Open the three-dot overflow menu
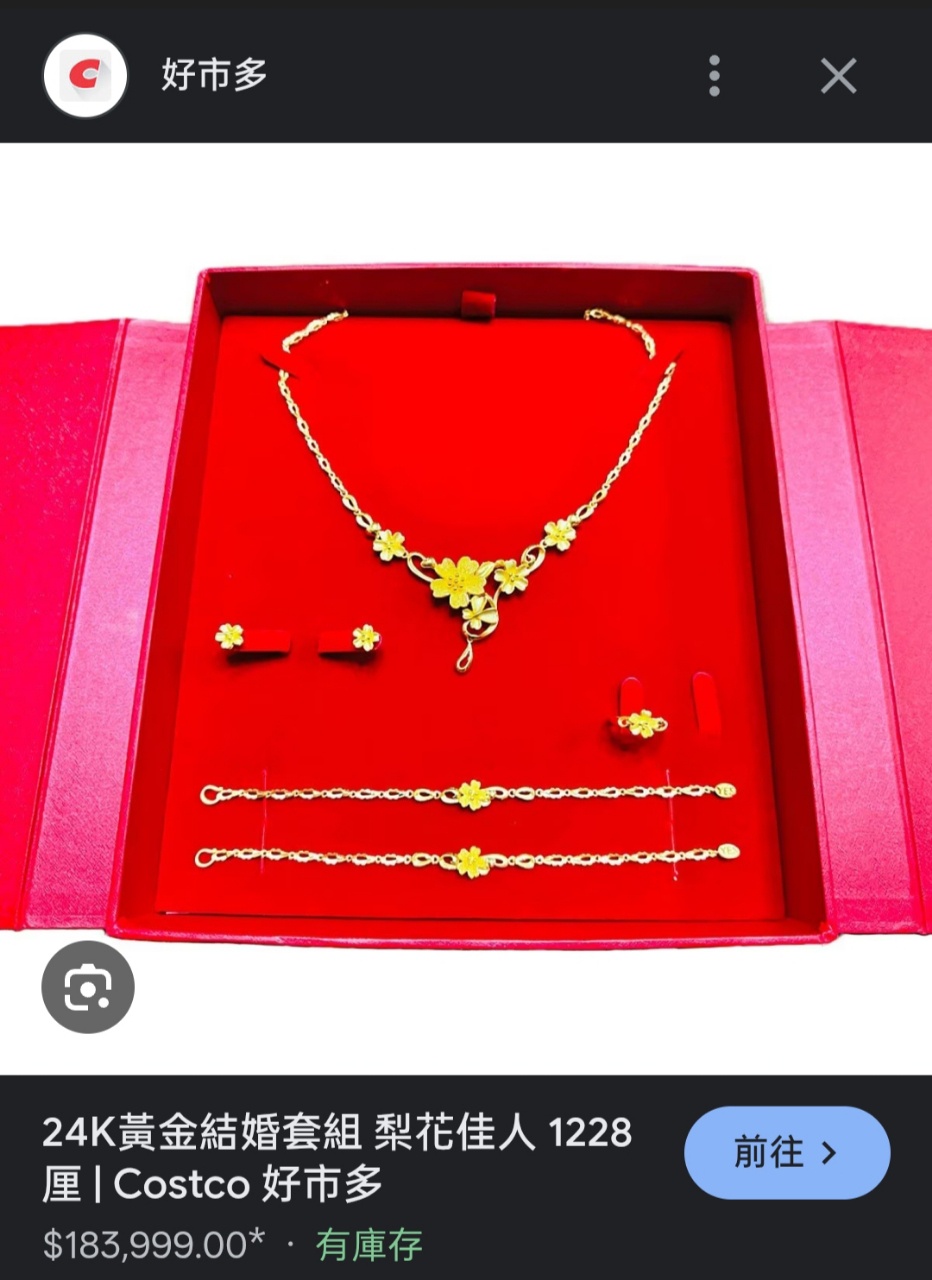Screen dimensions: 932x1280 coord(714,76)
